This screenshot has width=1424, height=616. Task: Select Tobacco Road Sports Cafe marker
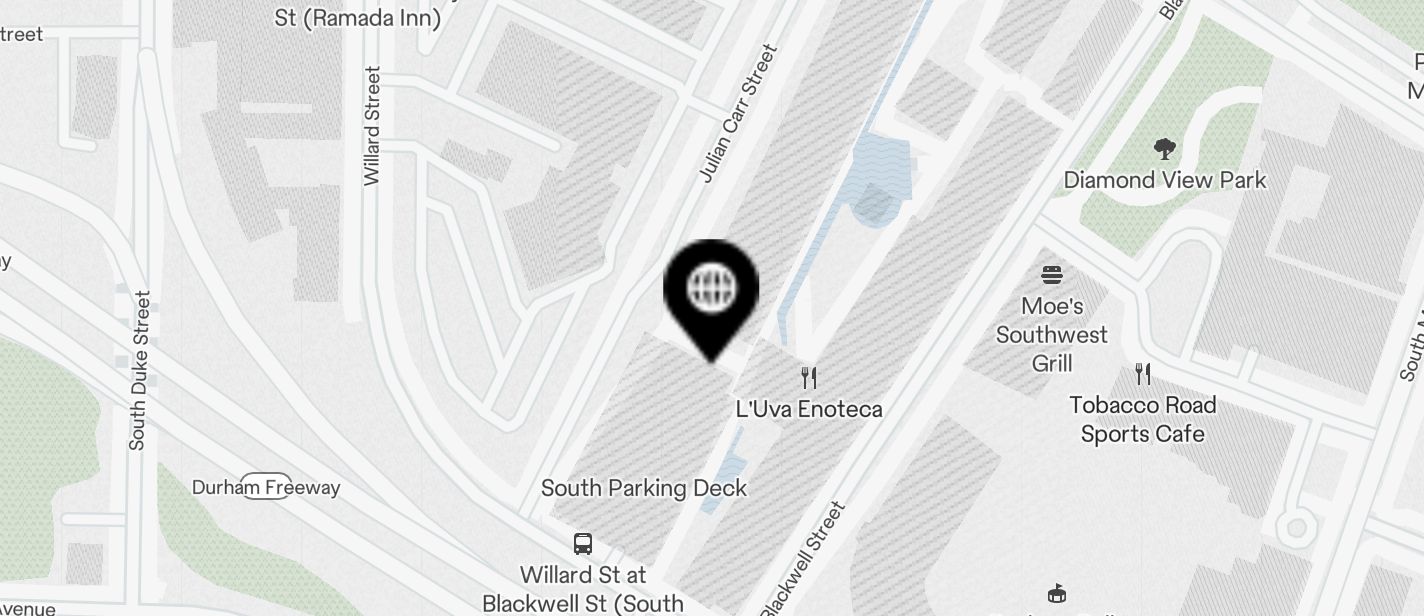[1142, 375]
